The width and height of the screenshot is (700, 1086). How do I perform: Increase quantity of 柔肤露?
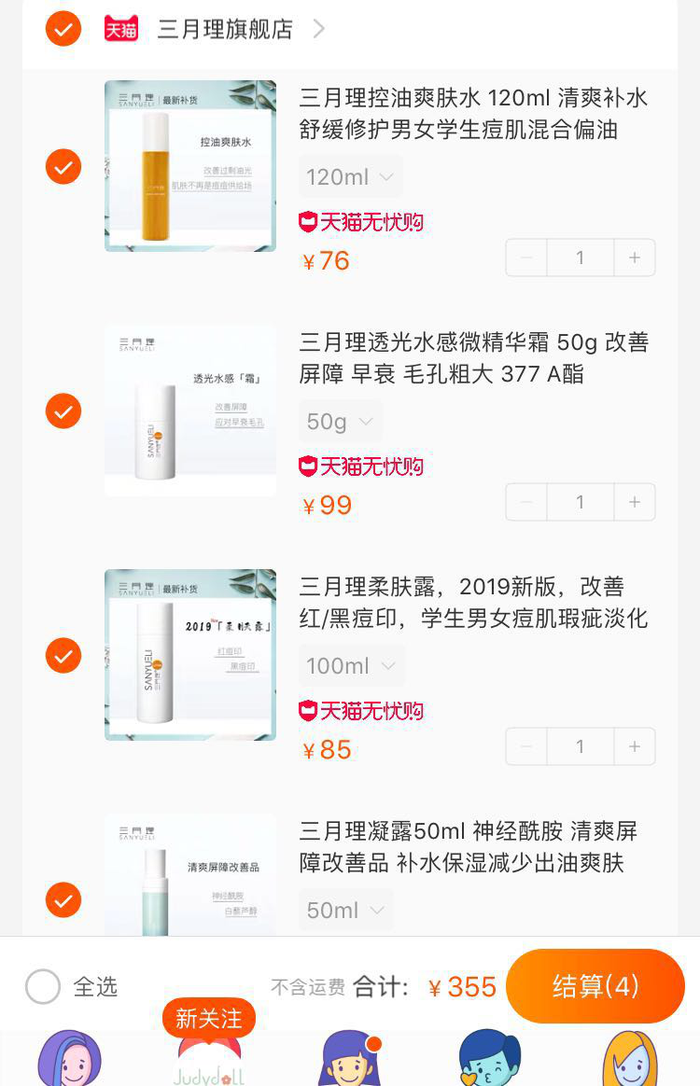pyautogui.click(x=634, y=747)
